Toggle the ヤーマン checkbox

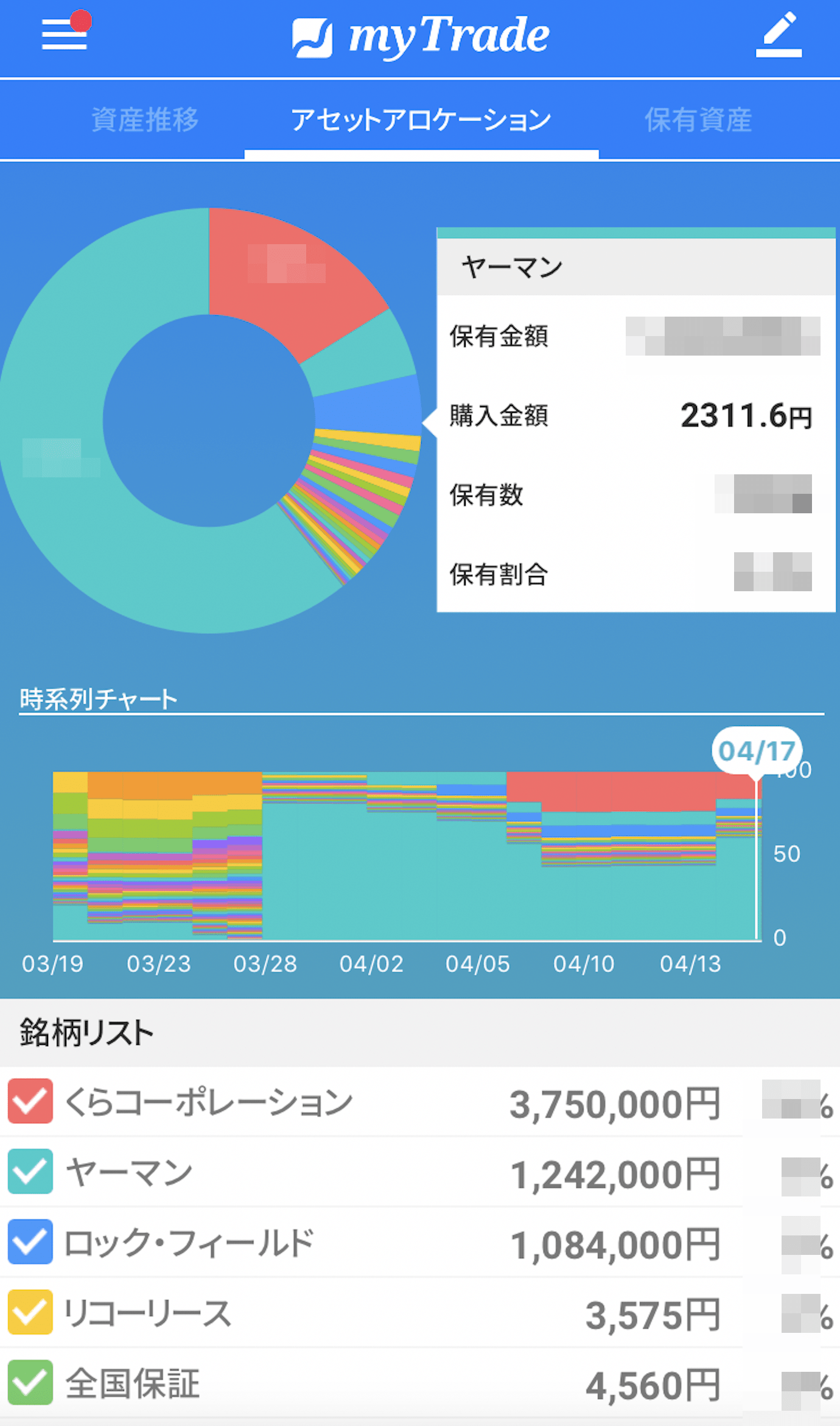coord(30,1171)
